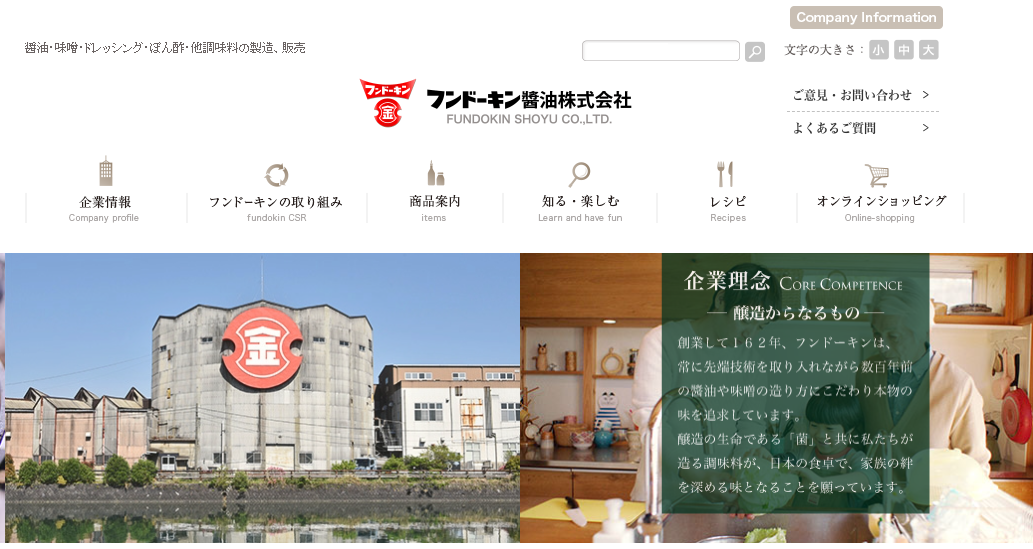Image resolution: width=1033 pixels, height=549 pixels.
Task: Open the Company Information button
Action: pyautogui.click(x=865, y=17)
